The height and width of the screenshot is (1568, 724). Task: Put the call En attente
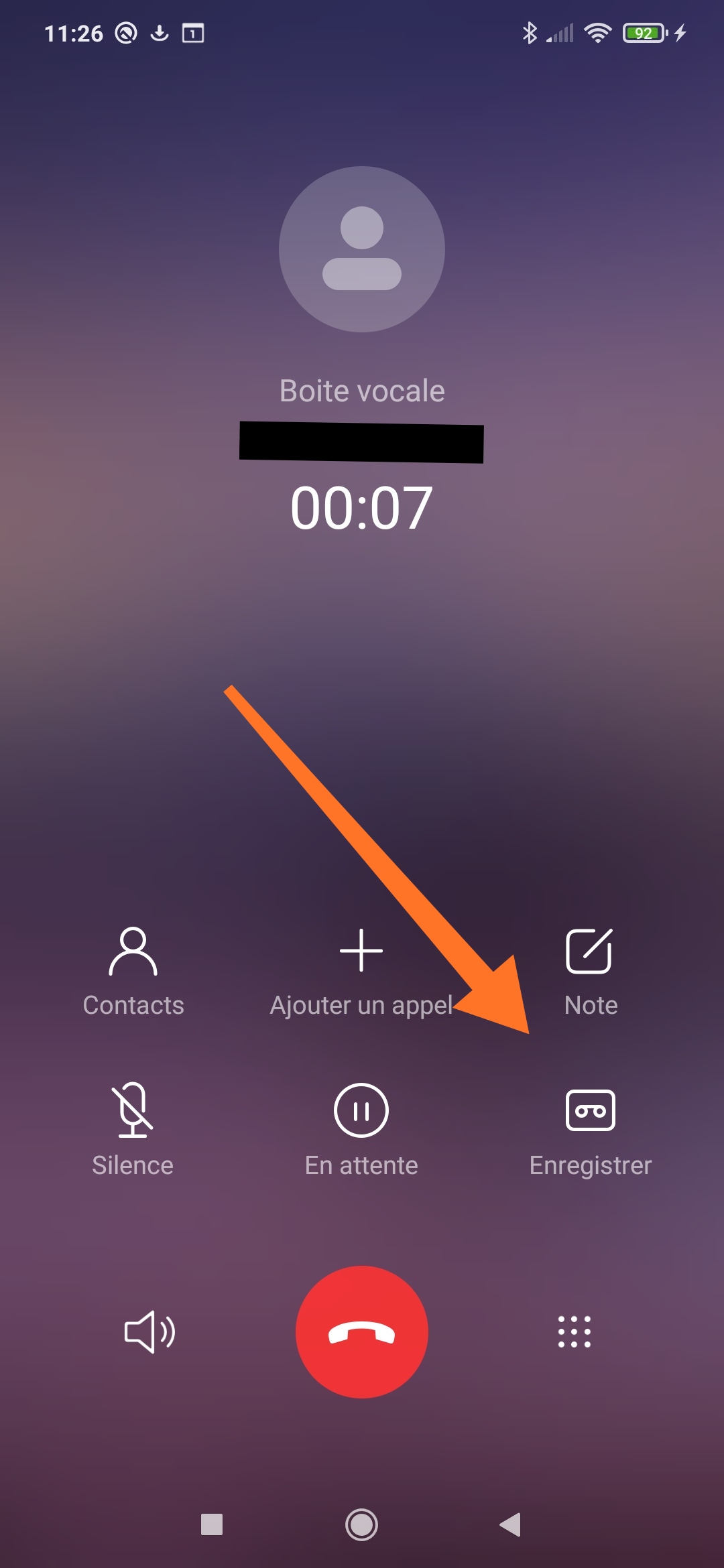click(361, 1128)
